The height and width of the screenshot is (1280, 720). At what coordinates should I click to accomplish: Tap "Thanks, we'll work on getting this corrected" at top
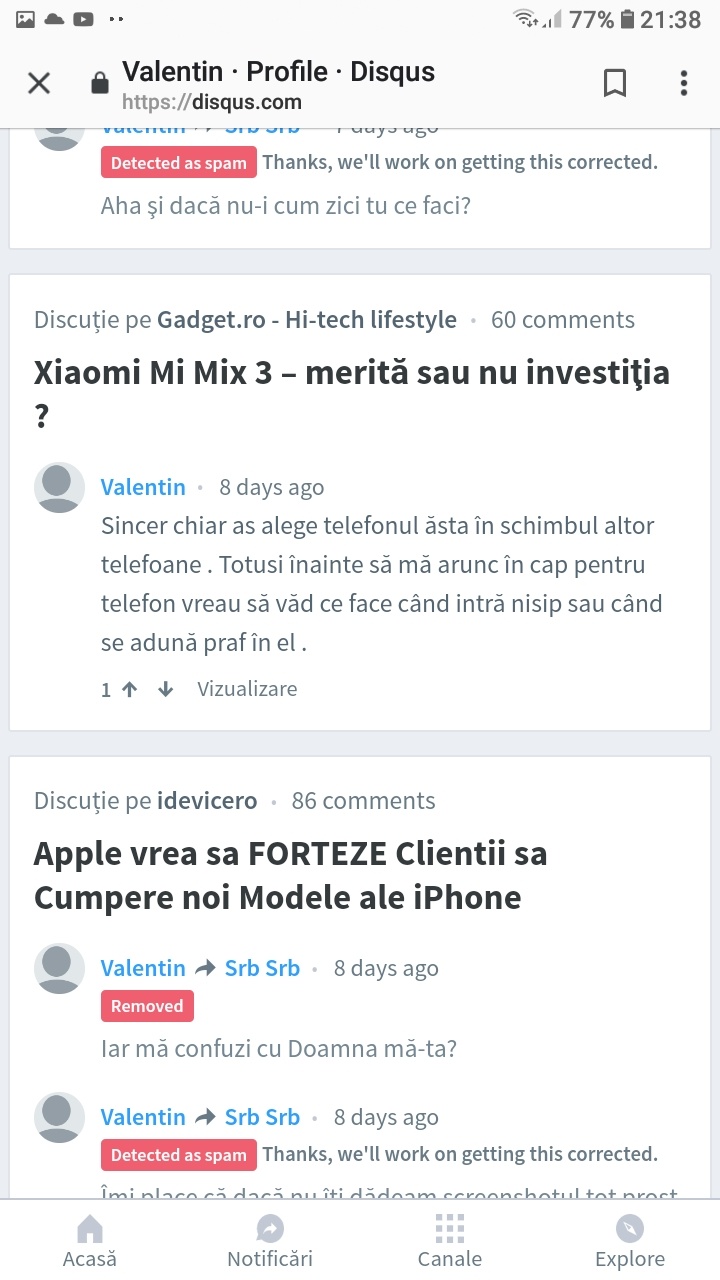click(460, 162)
